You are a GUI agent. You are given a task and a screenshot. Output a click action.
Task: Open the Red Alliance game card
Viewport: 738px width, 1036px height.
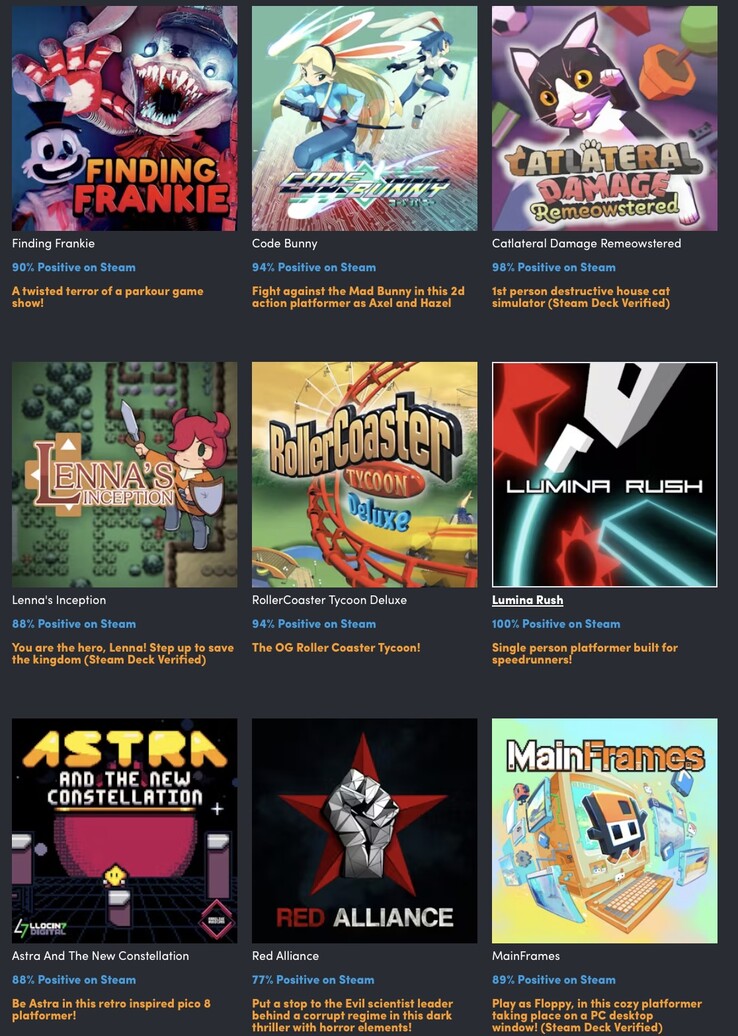[364, 830]
